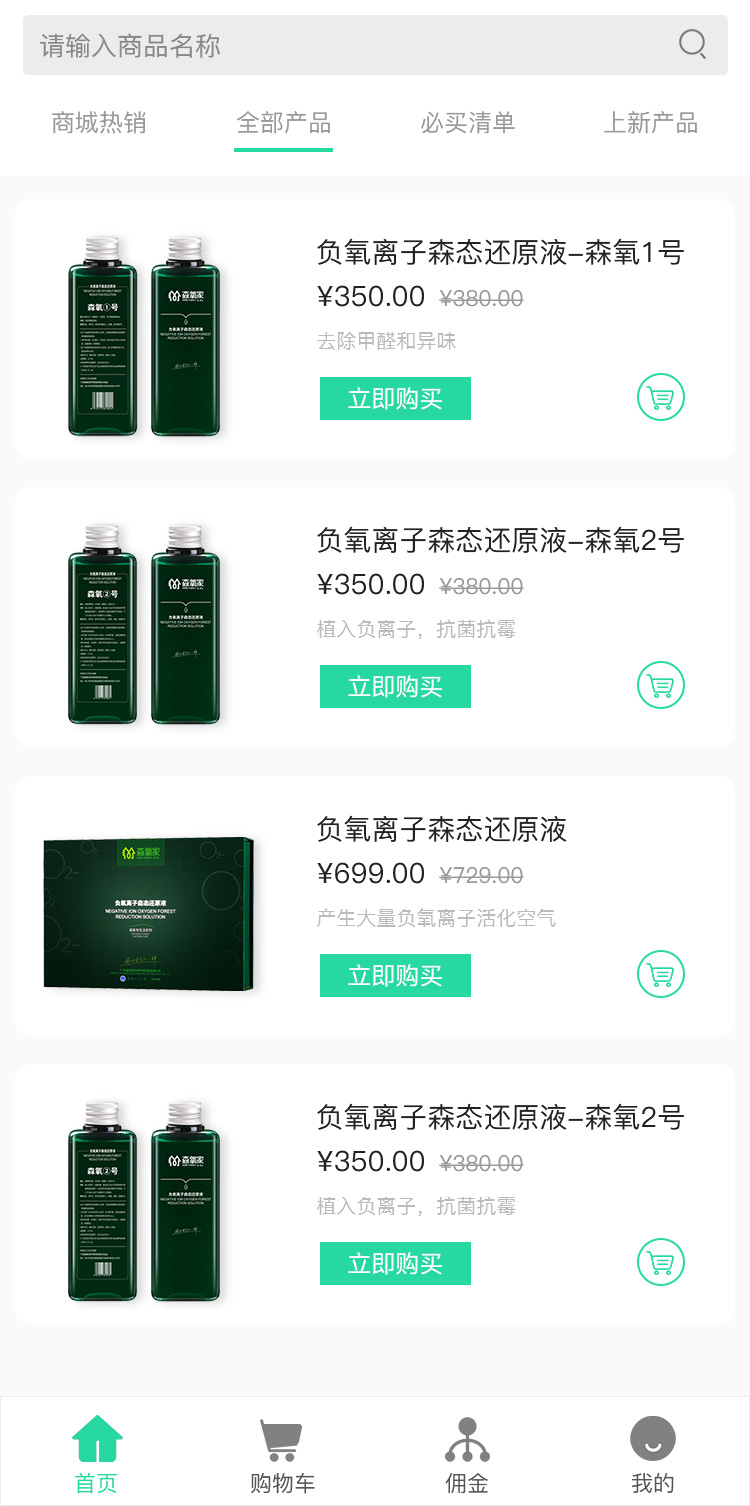Image resolution: width=750 pixels, height=1506 pixels.
Task: Open the 森氧1号 product image
Action: [x=145, y=335]
